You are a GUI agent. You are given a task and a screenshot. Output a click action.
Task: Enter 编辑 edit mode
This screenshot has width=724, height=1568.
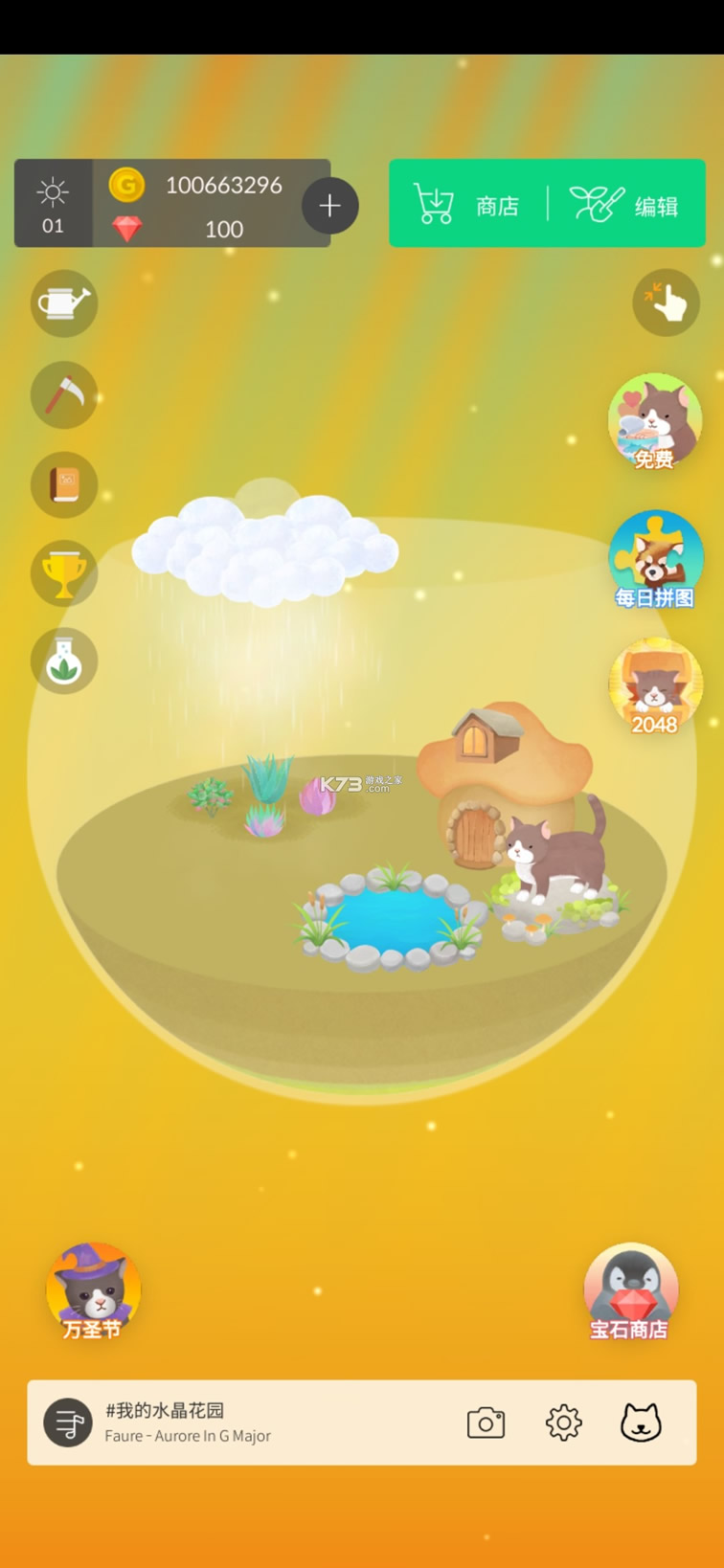pos(625,205)
